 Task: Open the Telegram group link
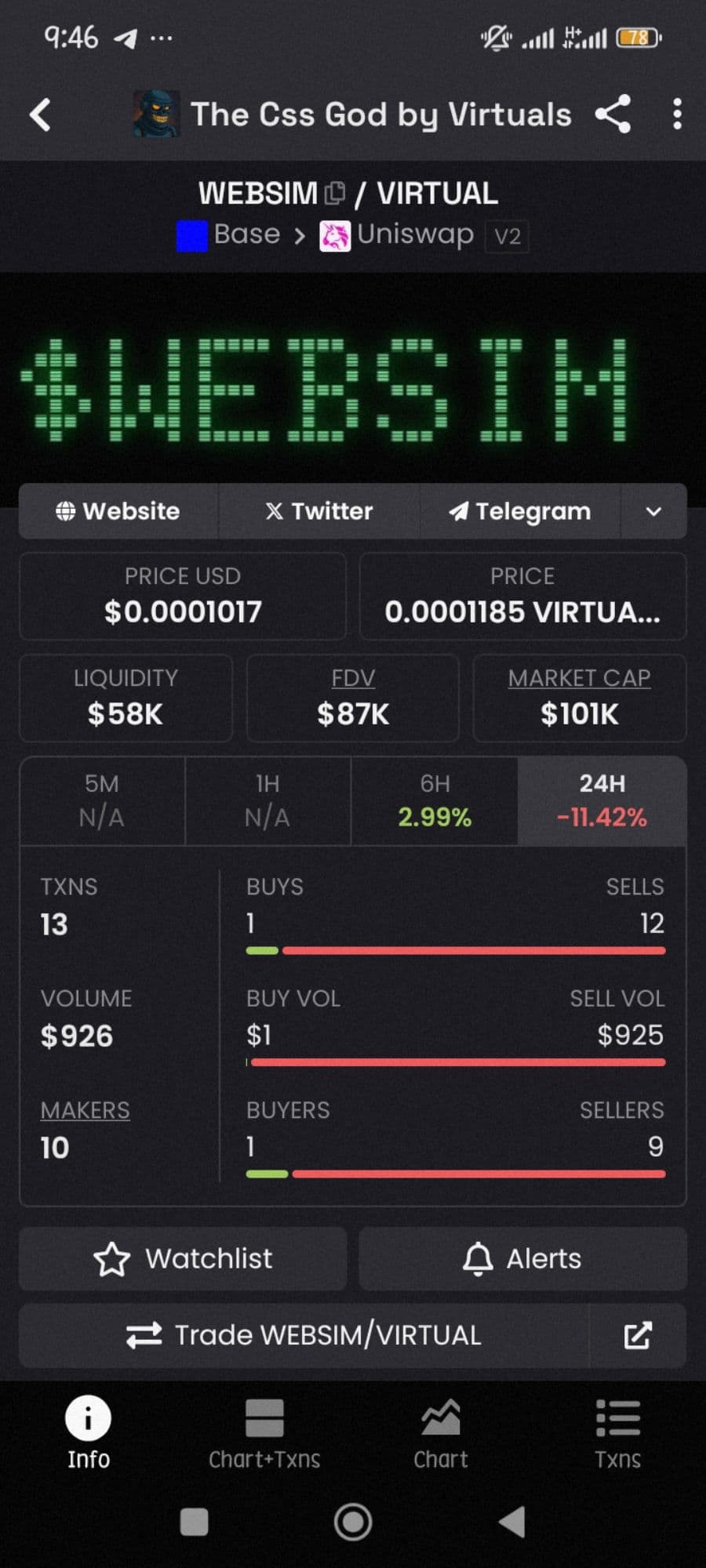pyautogui.click(x=519, y=511)
